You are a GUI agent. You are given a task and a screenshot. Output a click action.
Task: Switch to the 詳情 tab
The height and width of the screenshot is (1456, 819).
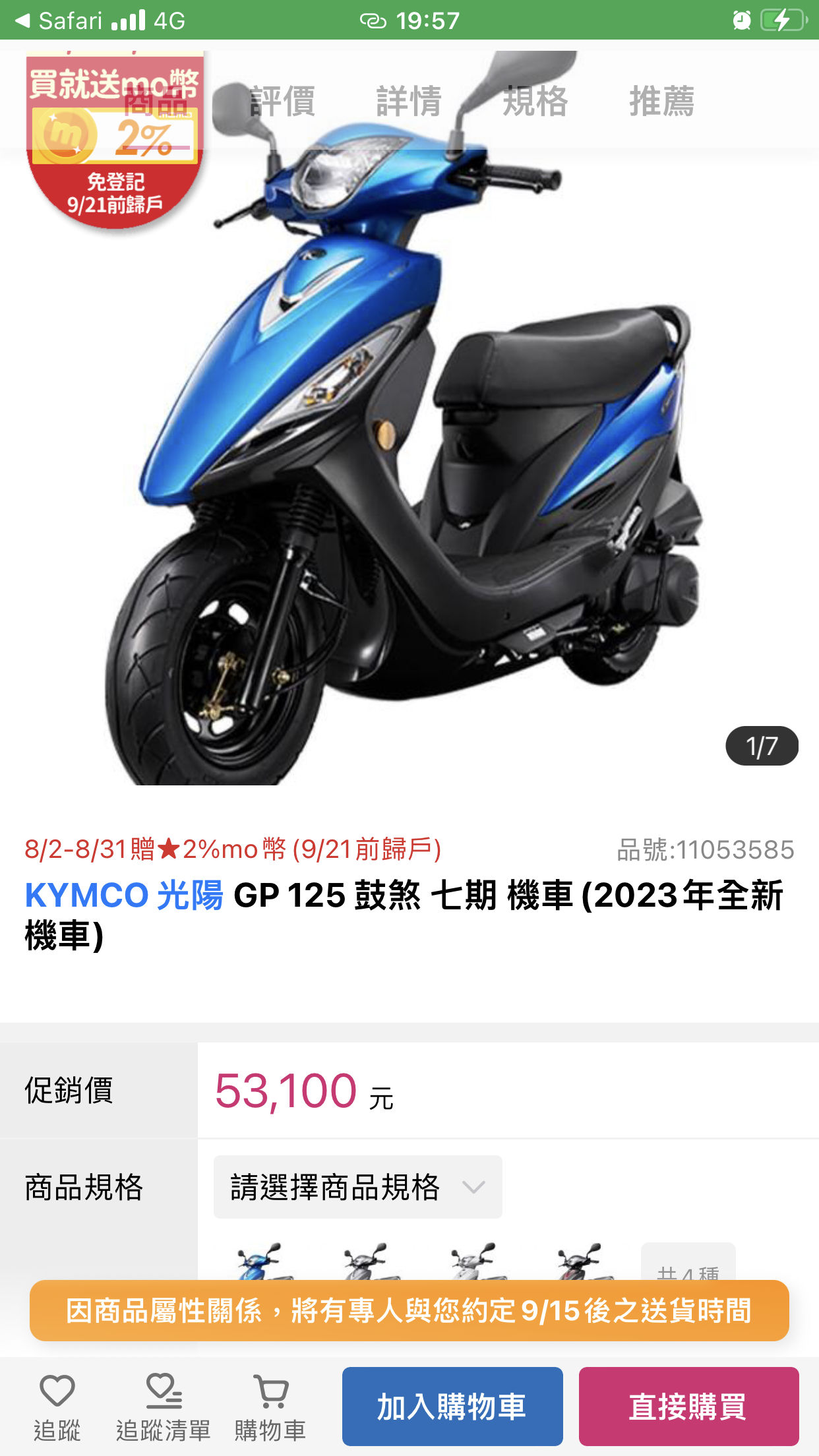[x=409, y=101]
